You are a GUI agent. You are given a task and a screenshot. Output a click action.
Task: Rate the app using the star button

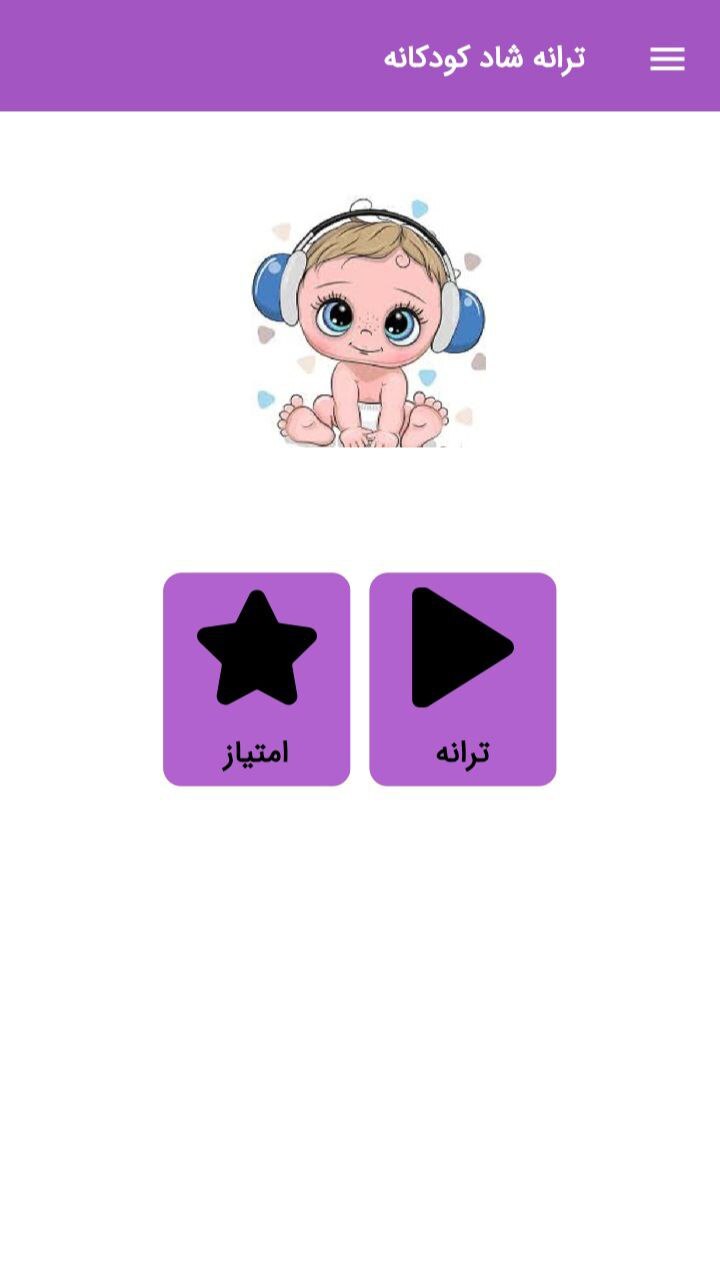click(257, 647)
